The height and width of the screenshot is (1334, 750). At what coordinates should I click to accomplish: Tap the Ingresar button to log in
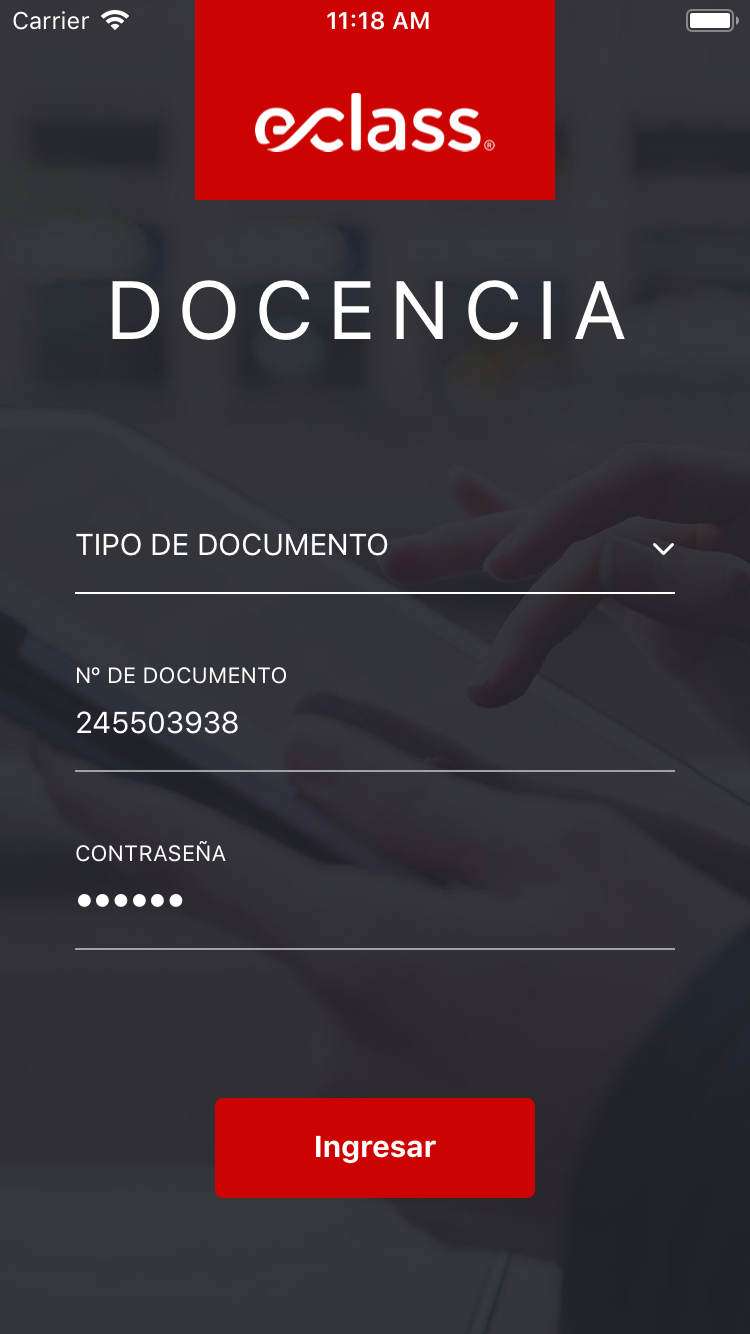pos(375,1147)
